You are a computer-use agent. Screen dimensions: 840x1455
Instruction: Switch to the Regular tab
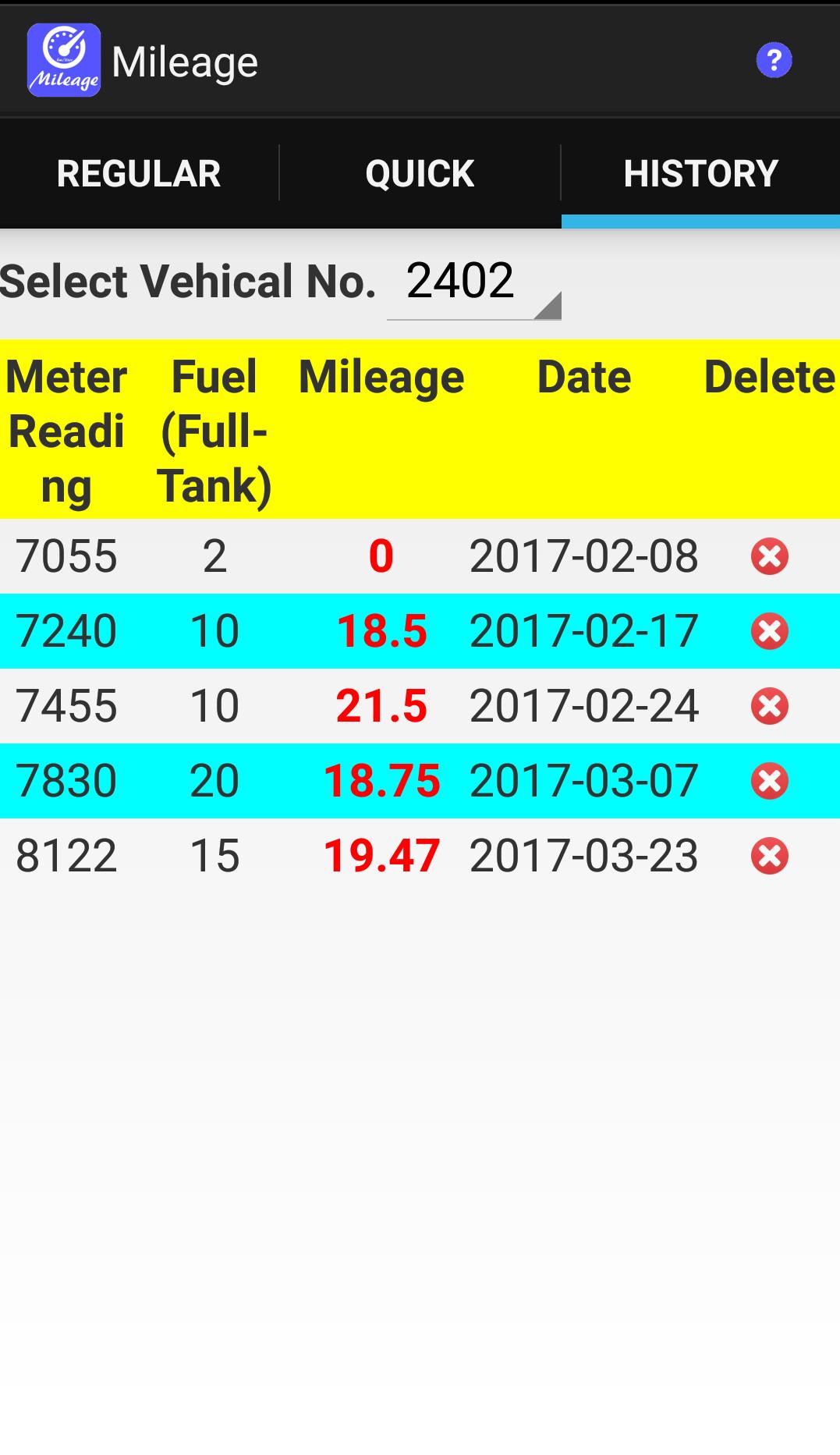139,173
